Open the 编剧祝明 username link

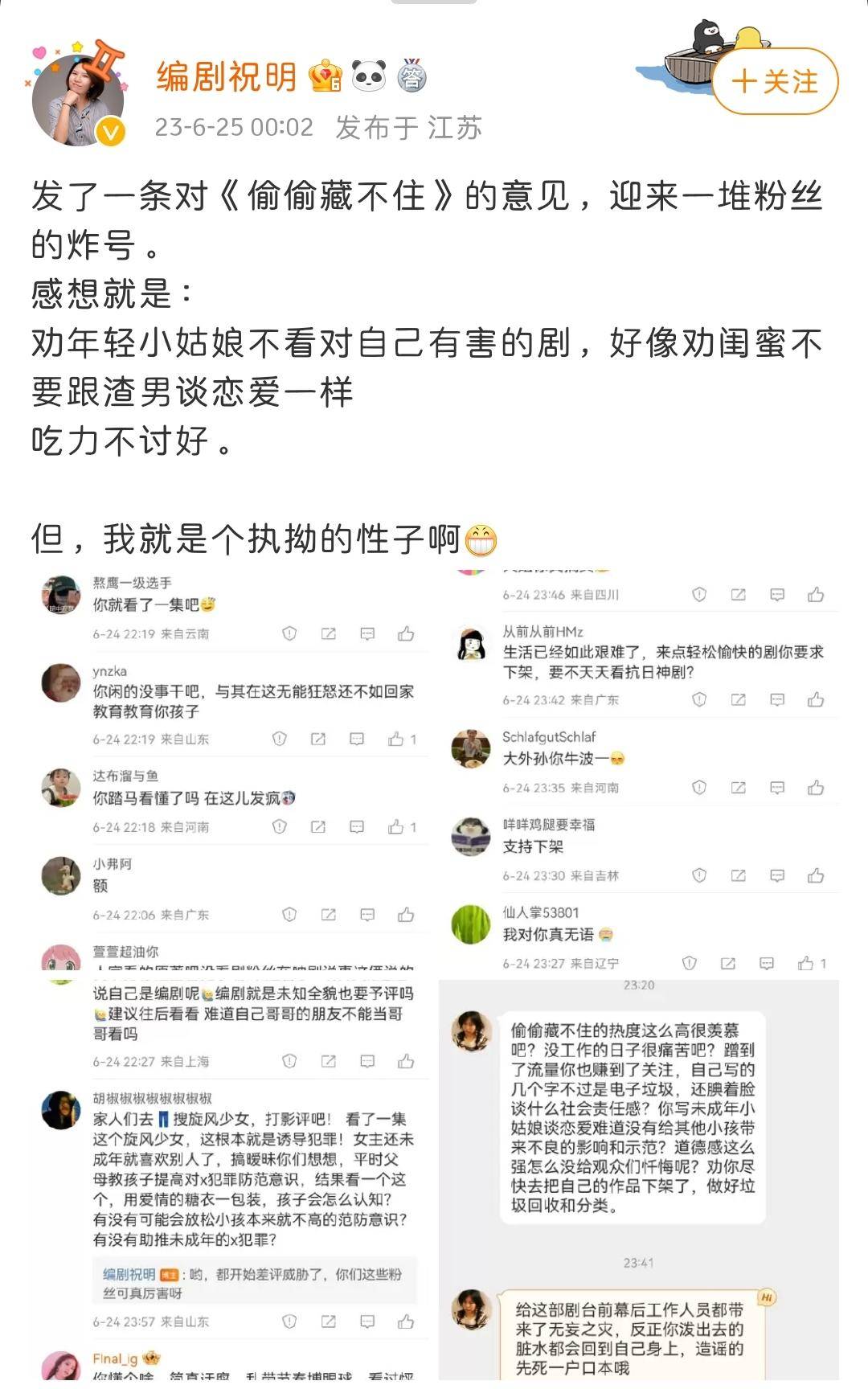[227, 77]
